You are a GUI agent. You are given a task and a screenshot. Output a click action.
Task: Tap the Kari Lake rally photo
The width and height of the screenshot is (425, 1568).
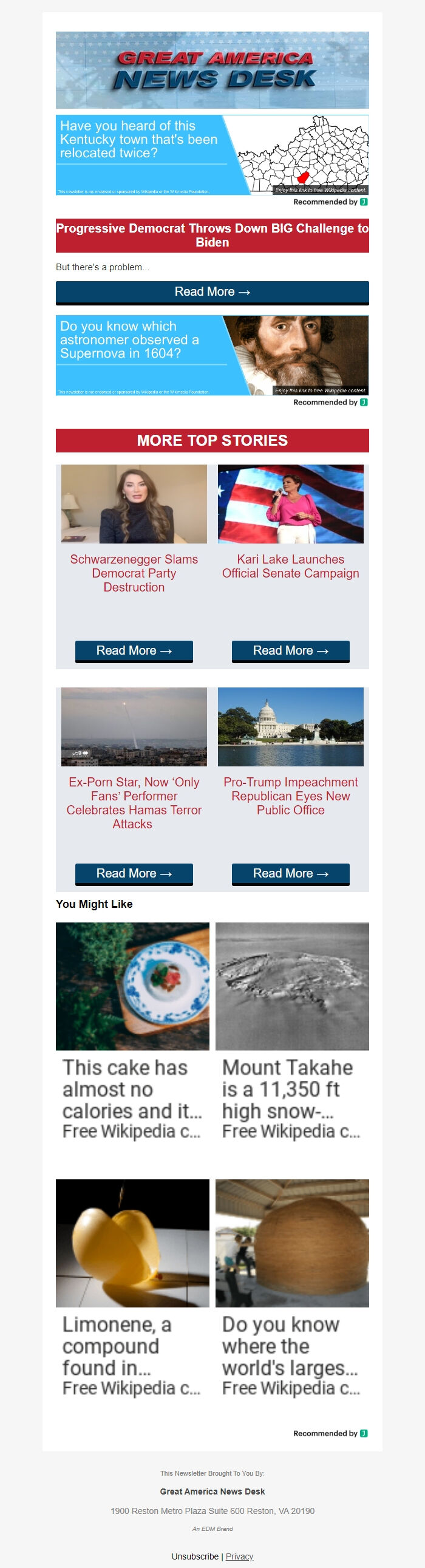(x=290, y=504)
